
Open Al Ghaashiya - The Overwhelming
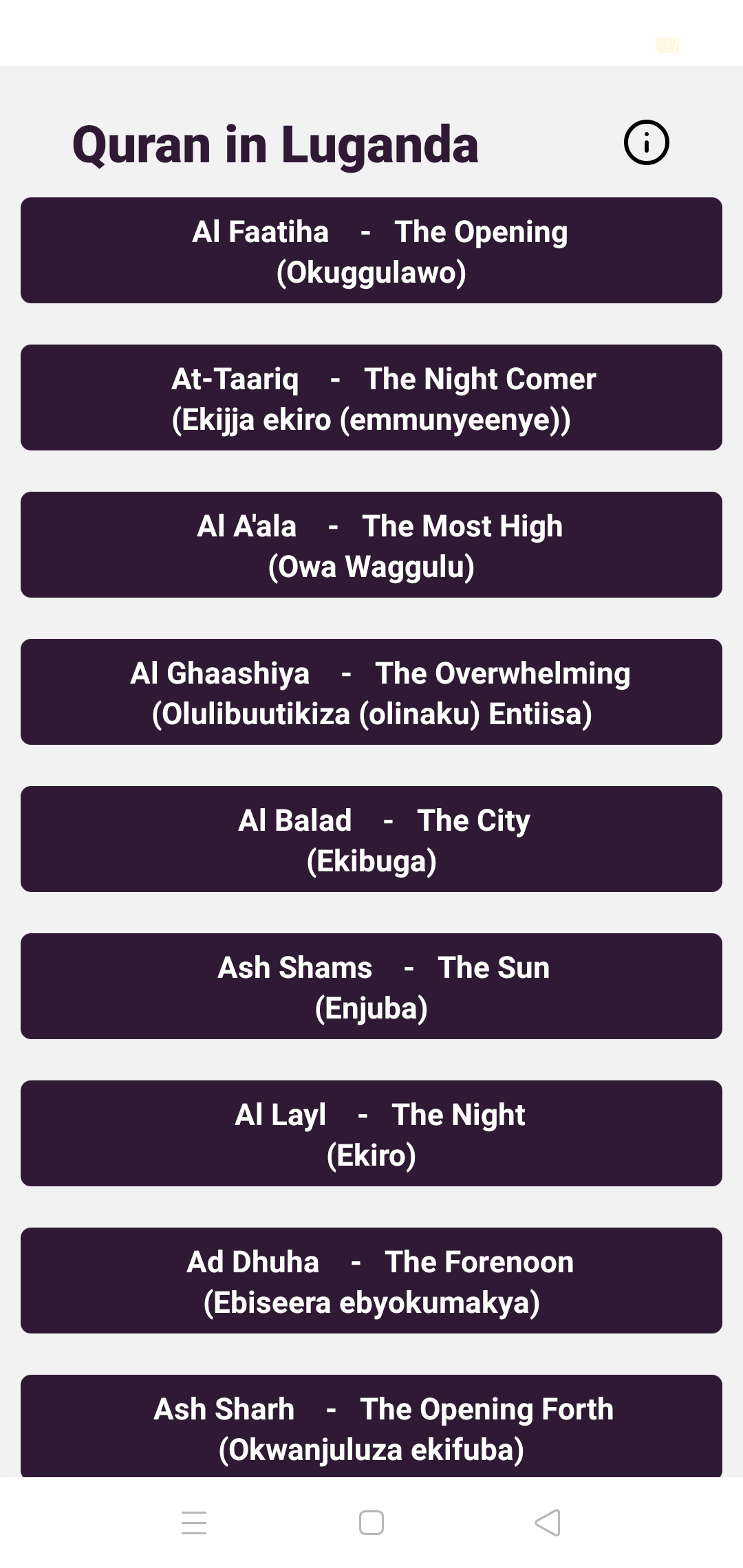371,692
